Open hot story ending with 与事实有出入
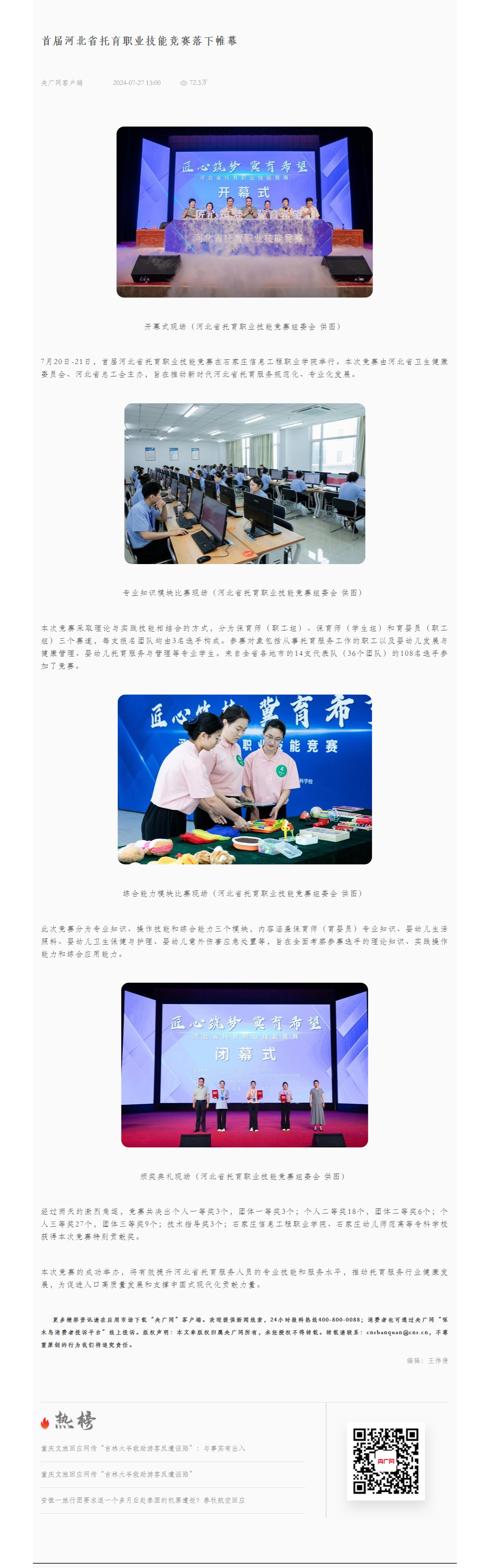This screenshot has width=487, height=1568. [143, 1448]
